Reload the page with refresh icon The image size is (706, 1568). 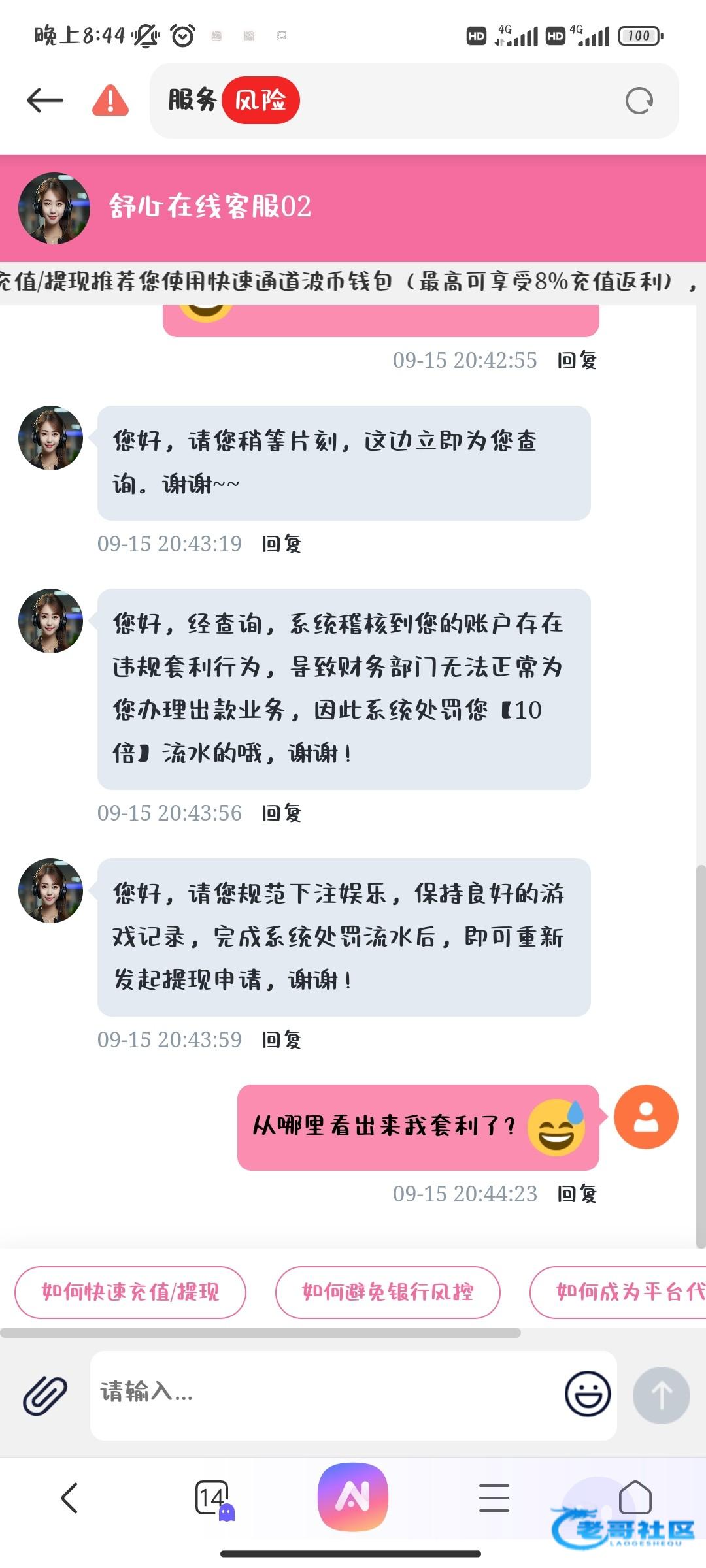coord(639,101)
